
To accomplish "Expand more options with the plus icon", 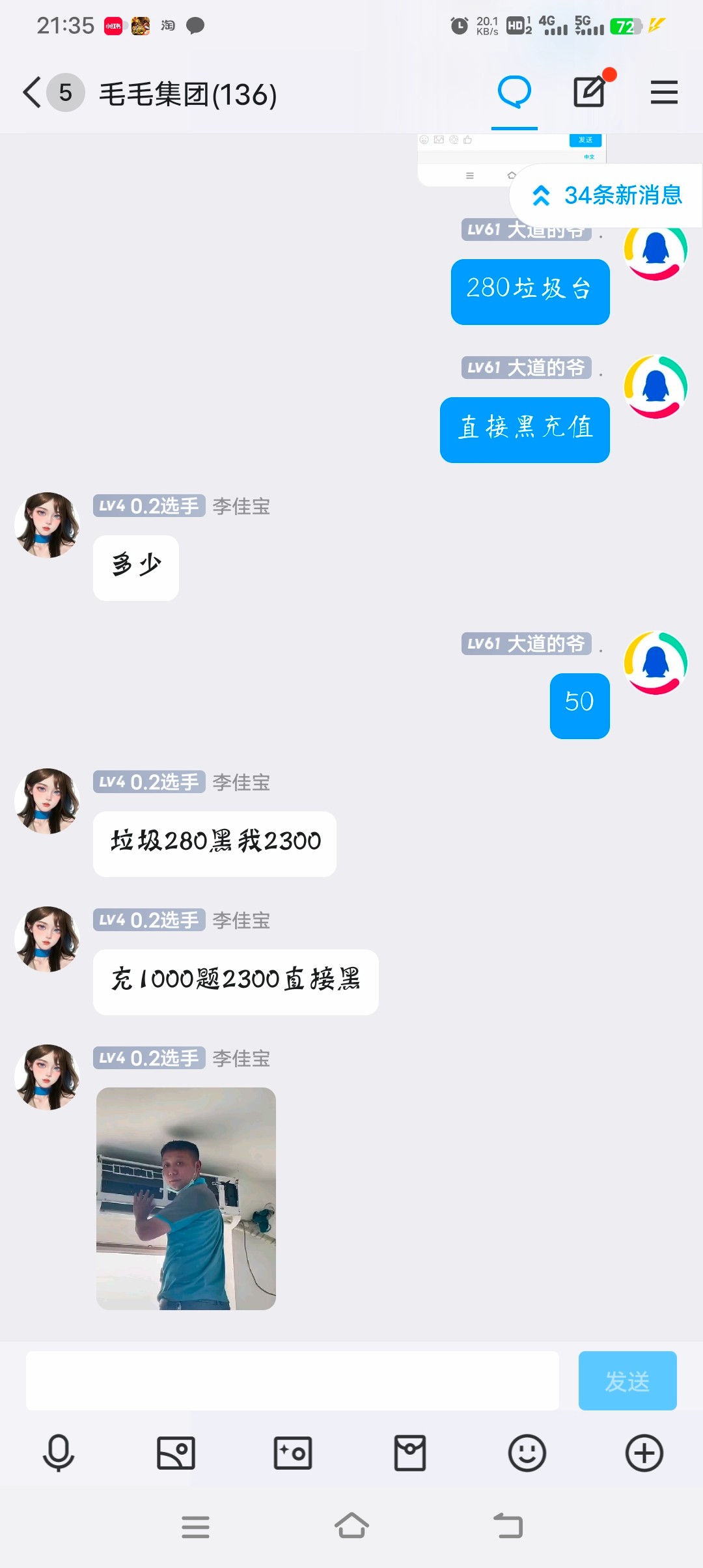I will (644, 1453).
